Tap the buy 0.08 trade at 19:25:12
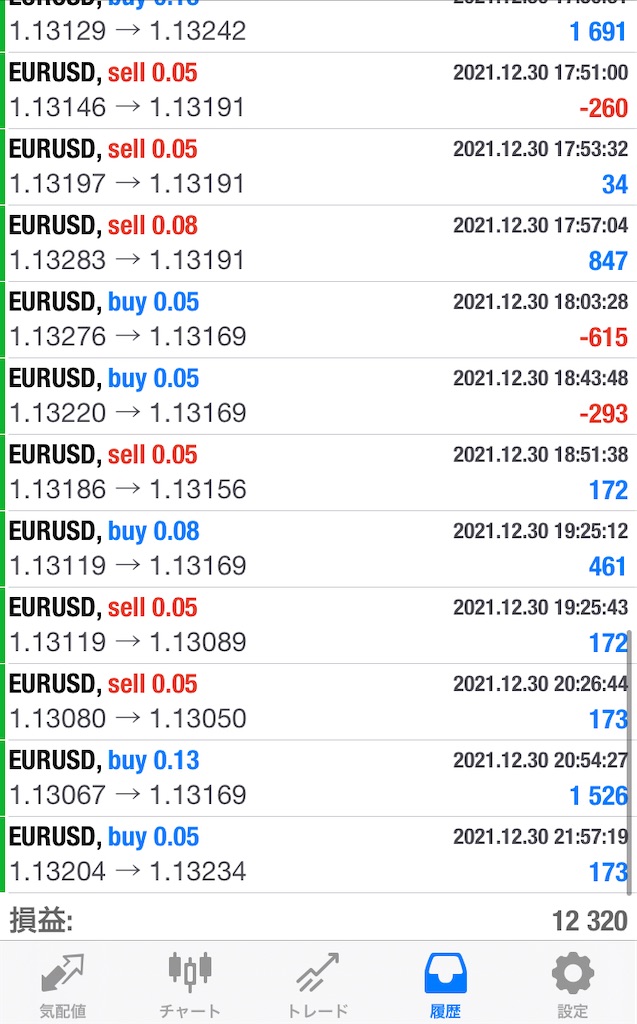 tap(318, 549)
